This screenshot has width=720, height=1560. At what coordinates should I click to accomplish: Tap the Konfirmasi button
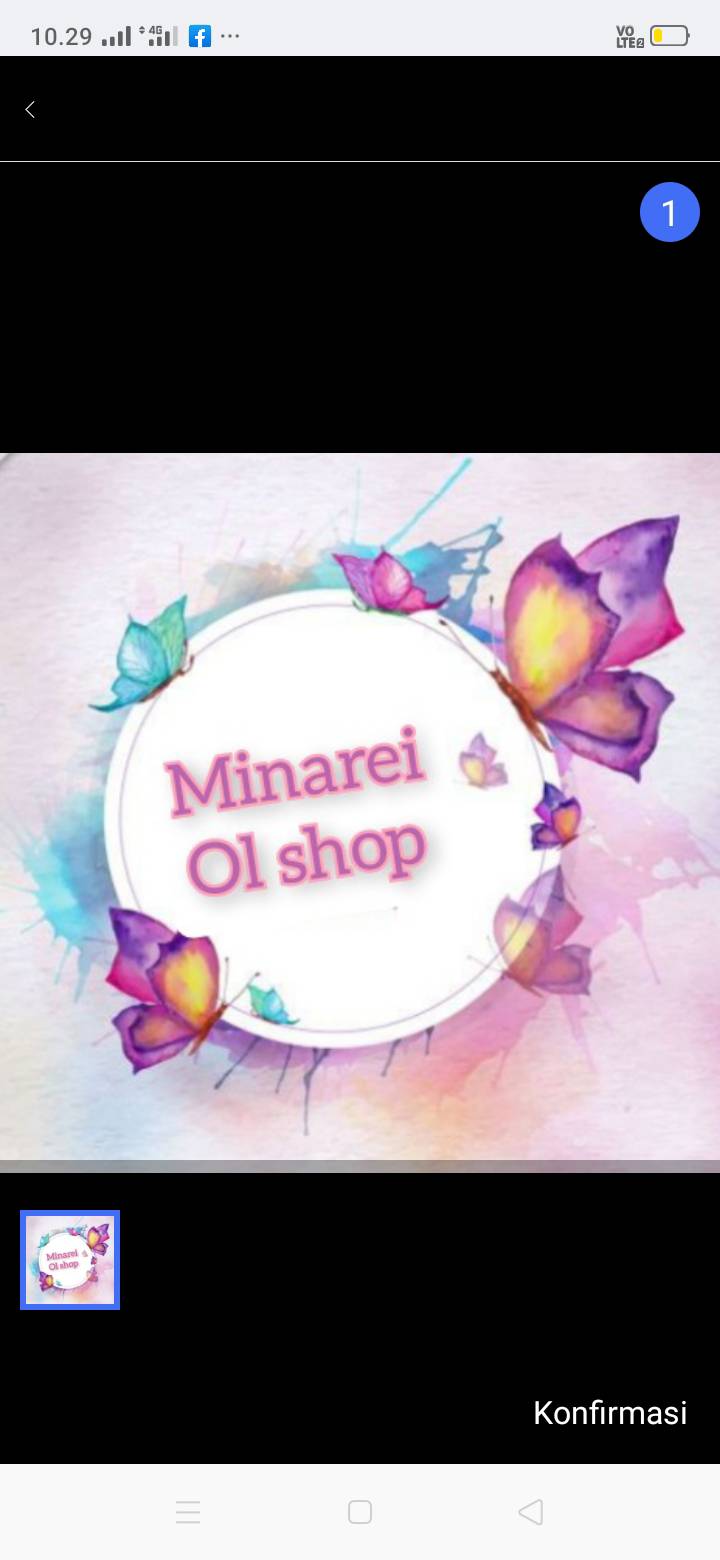[x=610, y=1413]
